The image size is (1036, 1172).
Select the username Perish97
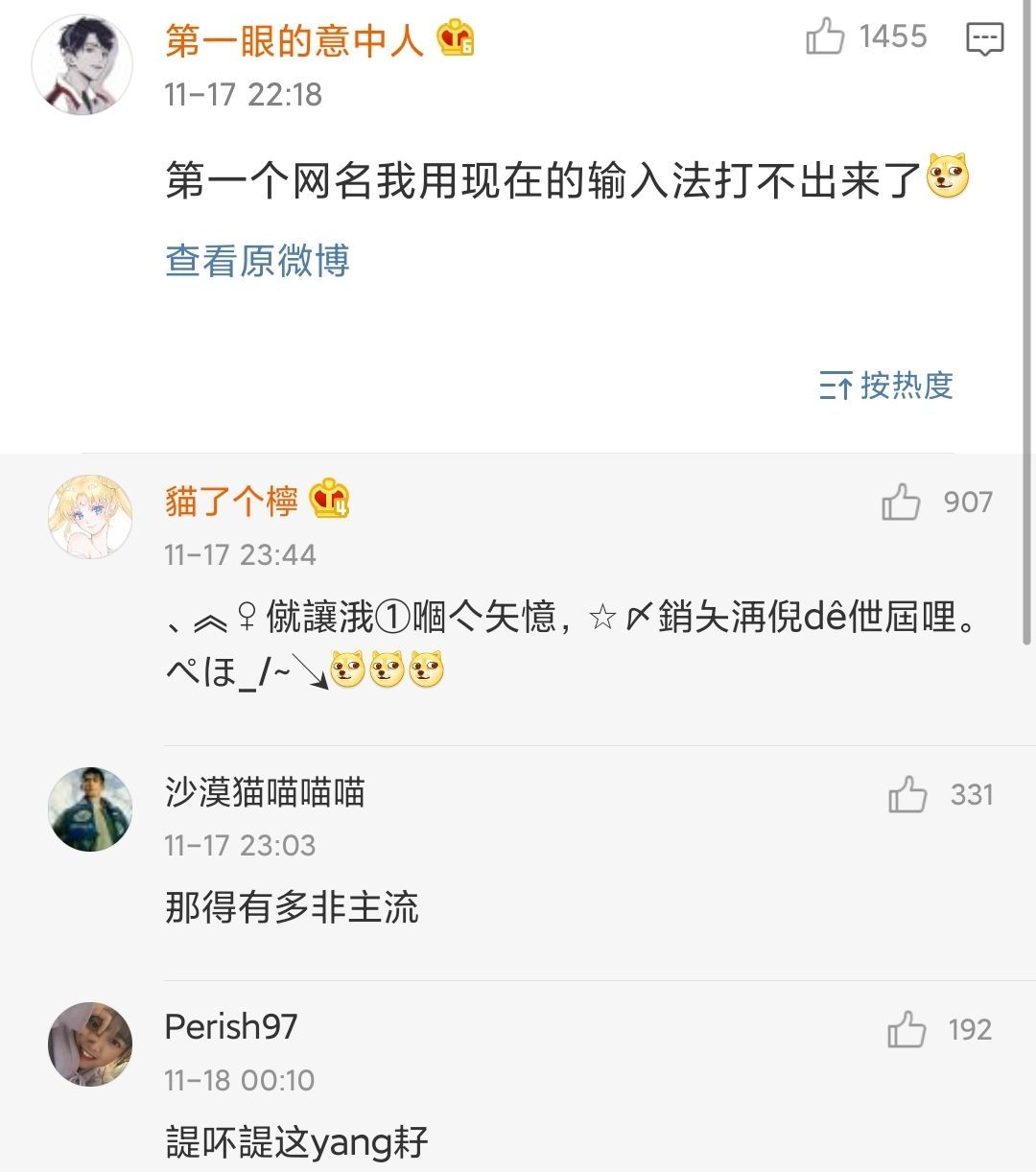point(229,1026)
